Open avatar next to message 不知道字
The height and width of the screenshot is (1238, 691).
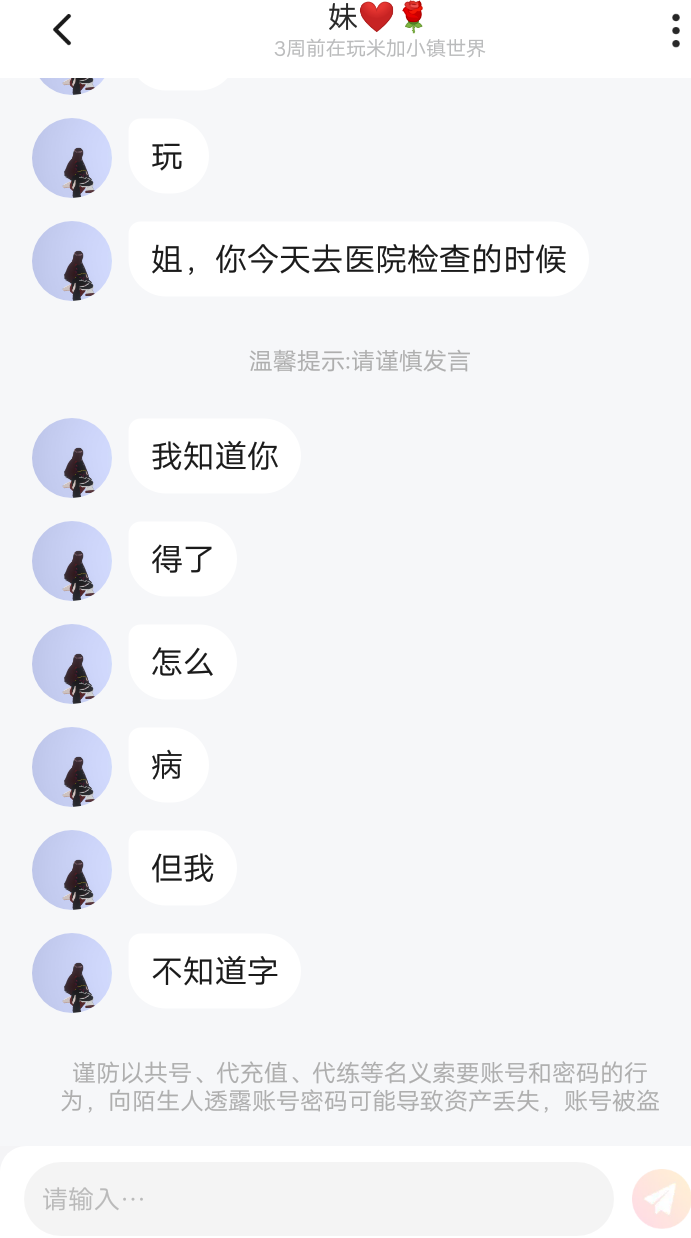coord(72,973)
